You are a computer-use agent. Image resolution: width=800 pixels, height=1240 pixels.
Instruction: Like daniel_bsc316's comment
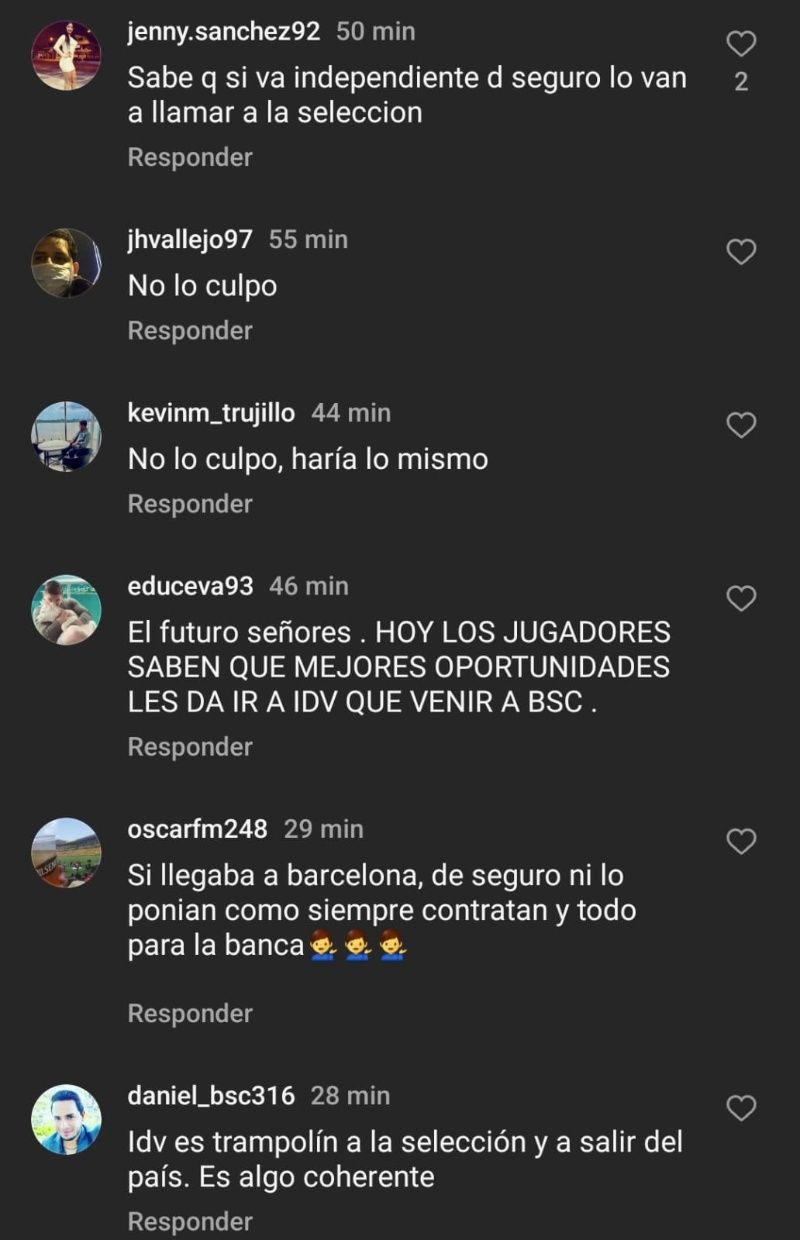[741, 1108]
